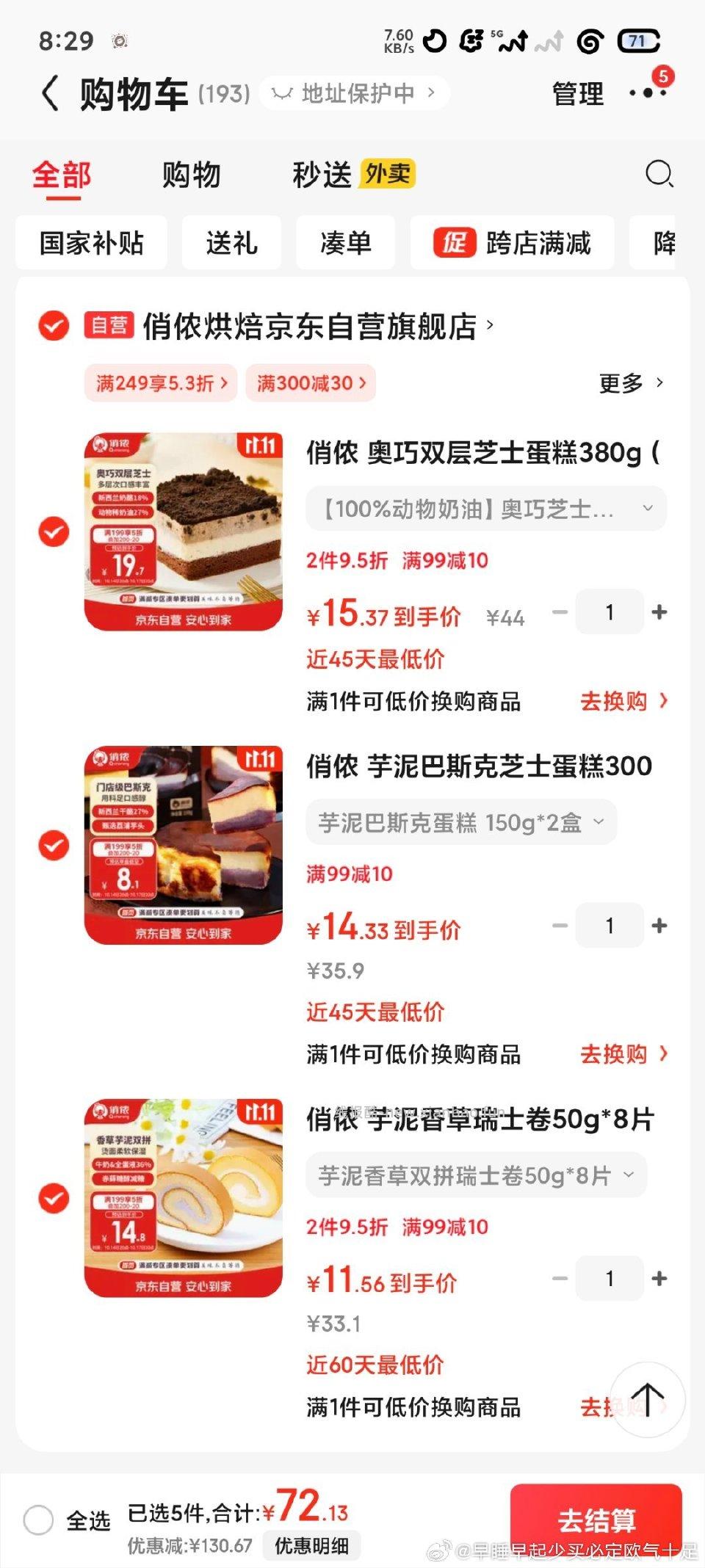Switch to the 购物 tab

click(x=192, y=175)
